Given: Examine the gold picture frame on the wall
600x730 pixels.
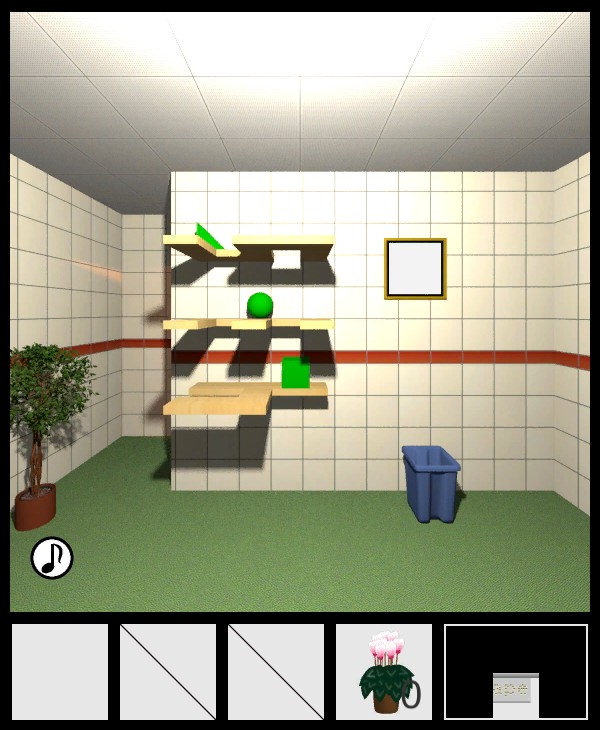Looking at the screenshot, I should 415,269.
